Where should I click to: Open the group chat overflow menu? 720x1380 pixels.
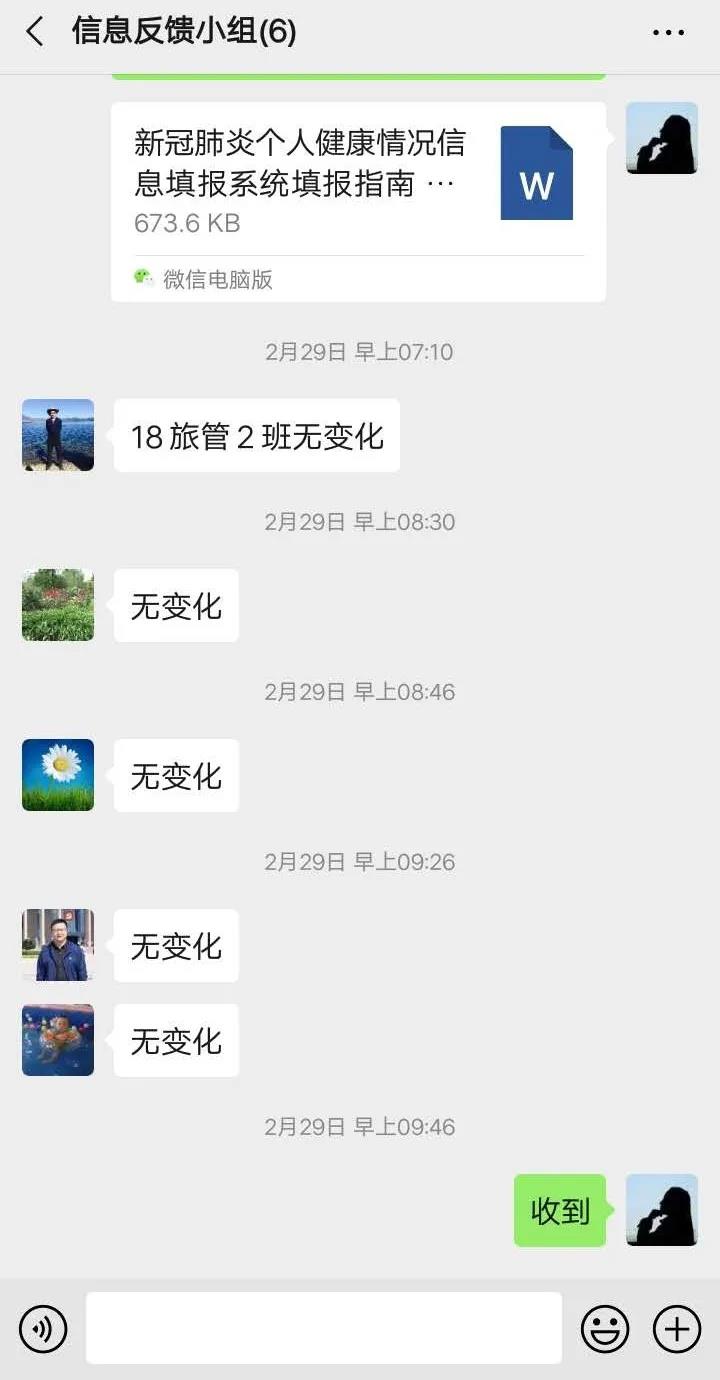[668, 32]
